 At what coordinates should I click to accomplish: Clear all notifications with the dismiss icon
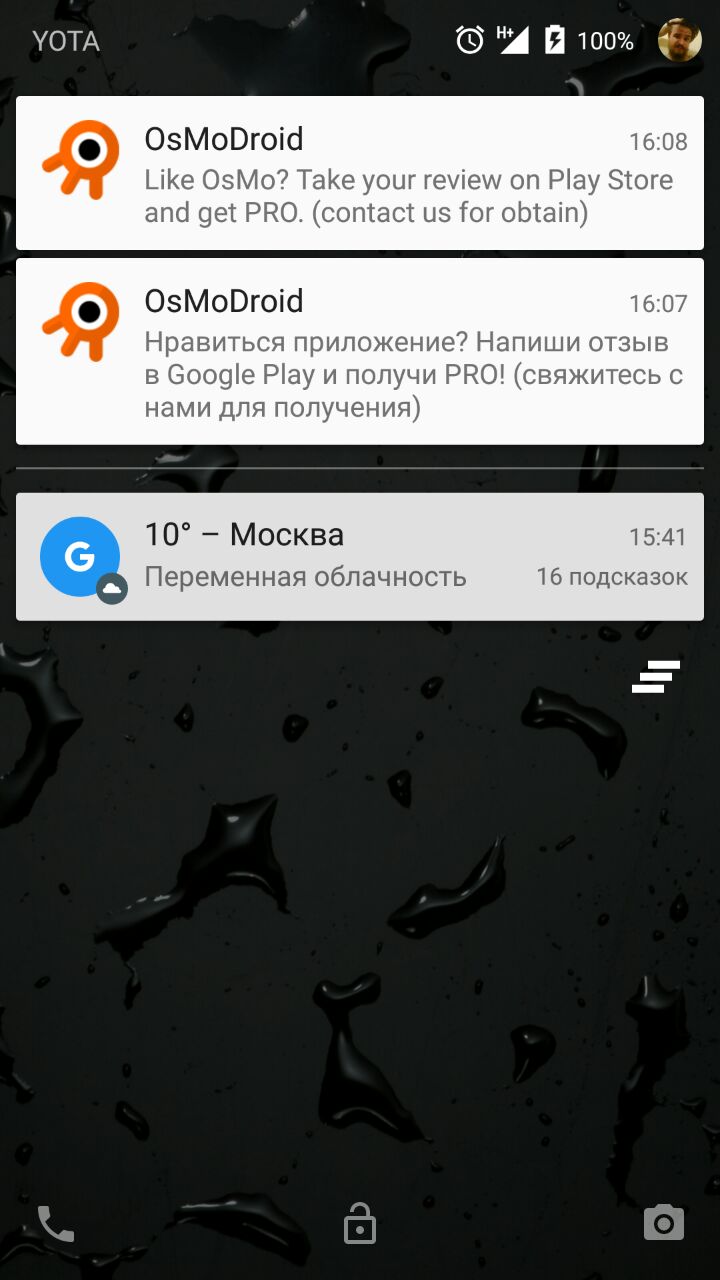(656, 677)
